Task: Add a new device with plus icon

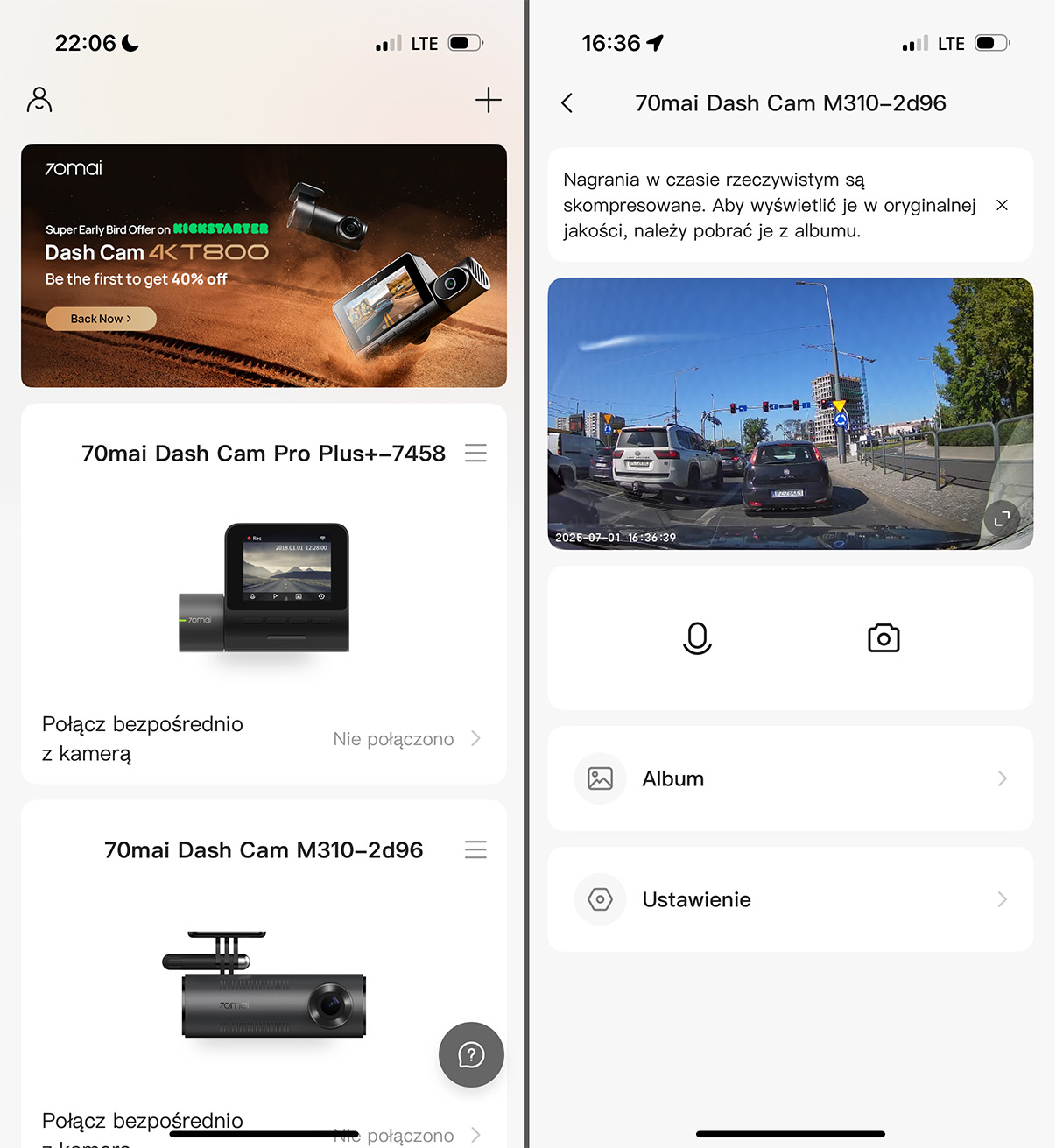Action: 488,100
